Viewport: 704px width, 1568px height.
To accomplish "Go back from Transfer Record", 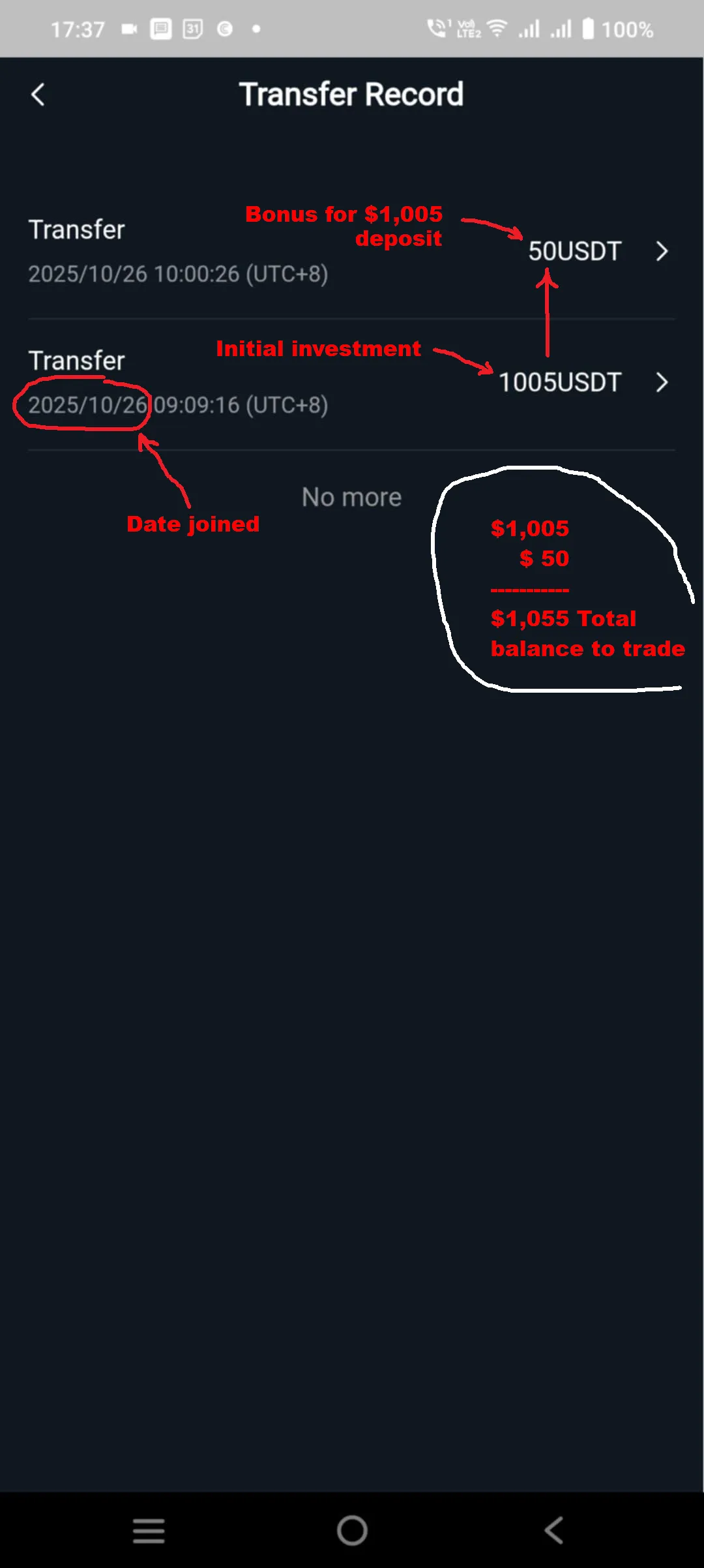I will click(x=38, y=95).
